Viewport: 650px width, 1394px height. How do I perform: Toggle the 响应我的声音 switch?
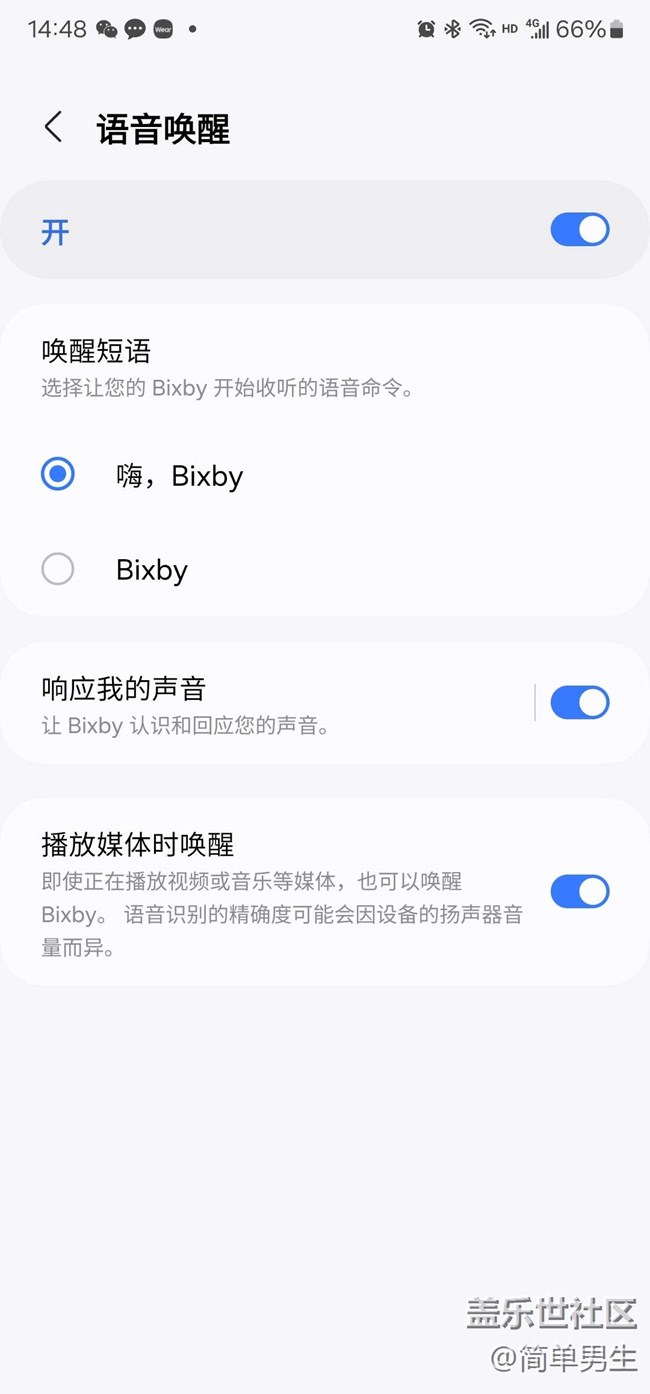(x=579, y=703)
